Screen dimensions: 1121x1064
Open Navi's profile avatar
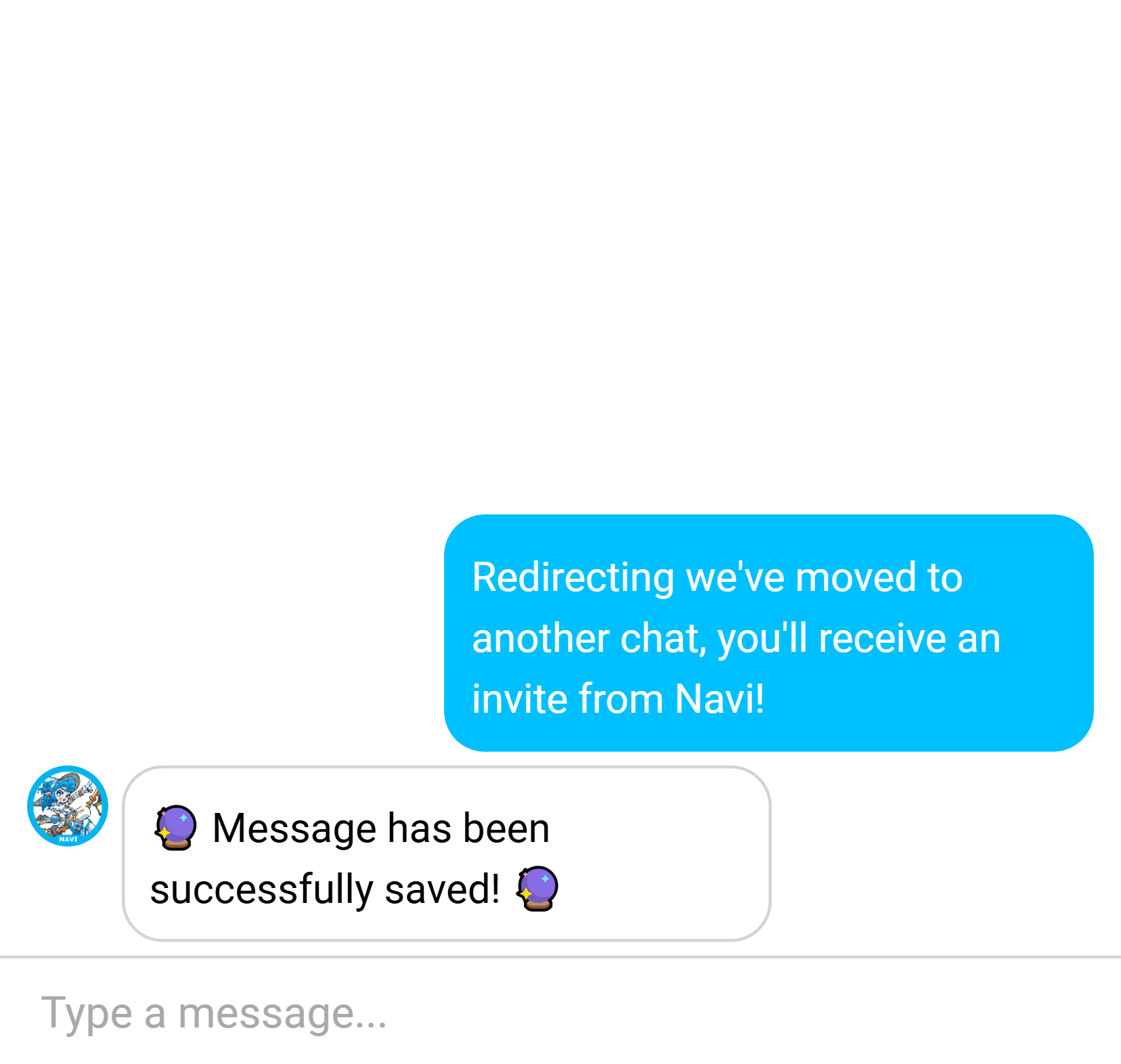coord(68,805)
